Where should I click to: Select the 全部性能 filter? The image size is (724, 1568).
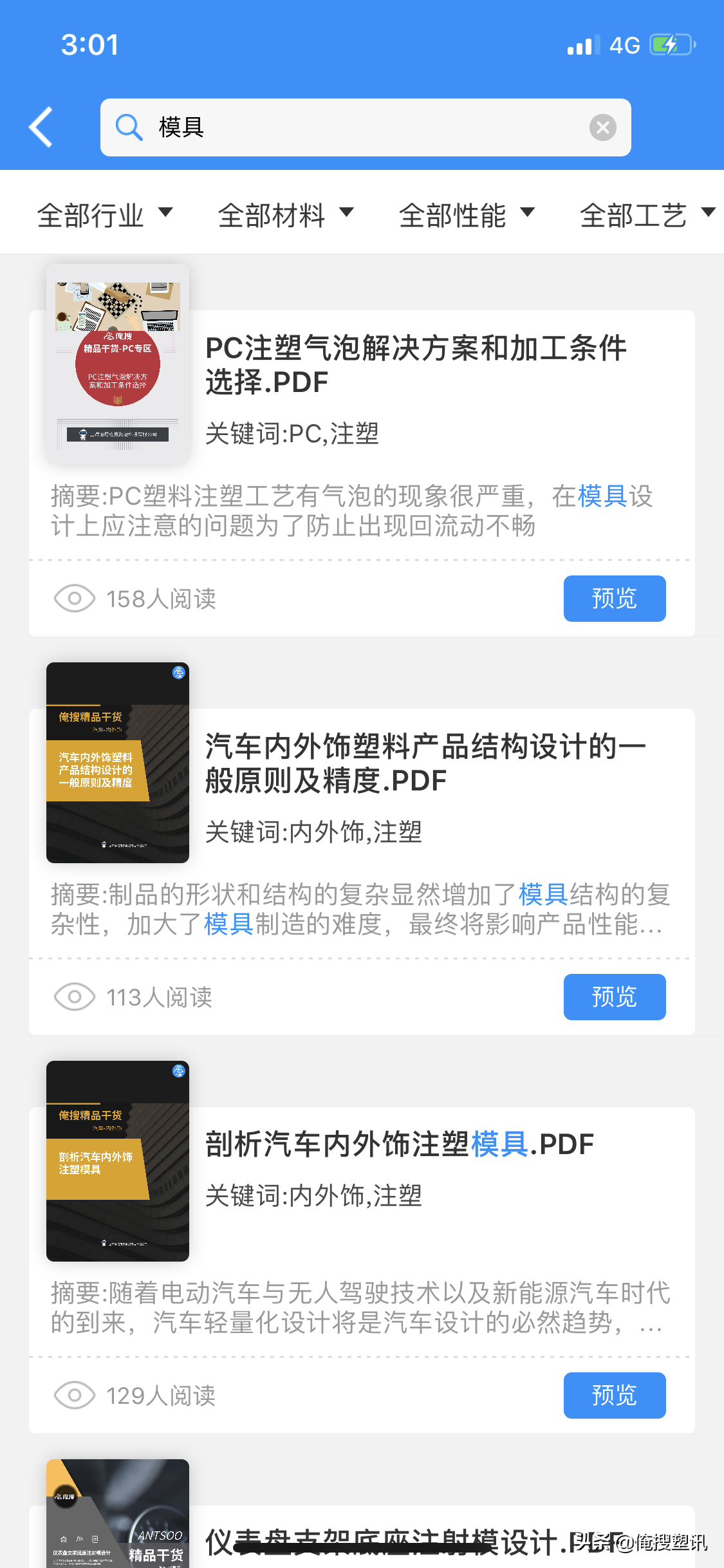coord(467,215)
